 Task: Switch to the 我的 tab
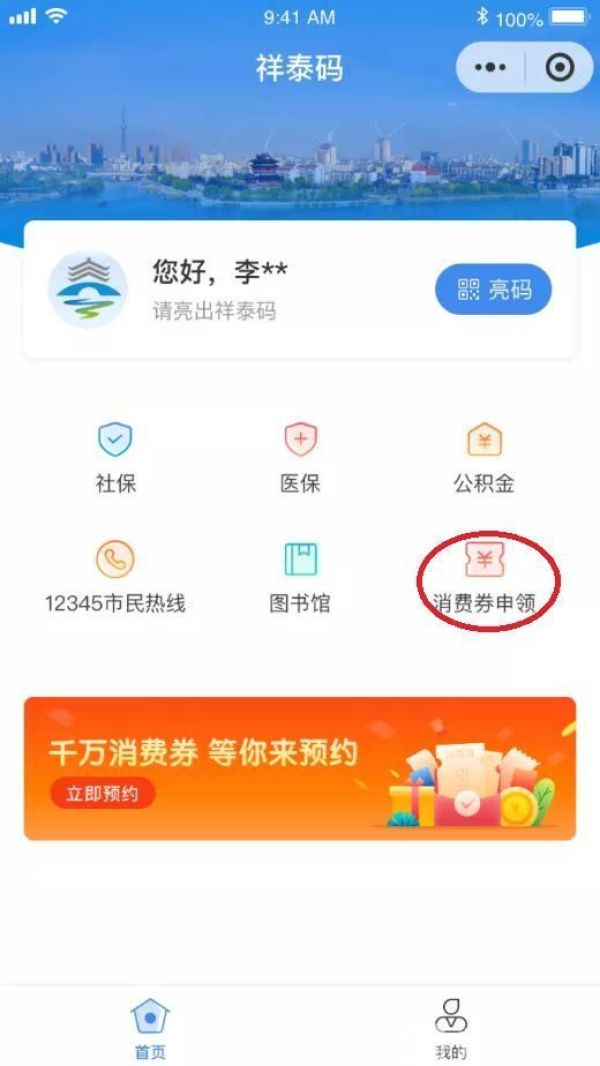tap(450, 1029)
